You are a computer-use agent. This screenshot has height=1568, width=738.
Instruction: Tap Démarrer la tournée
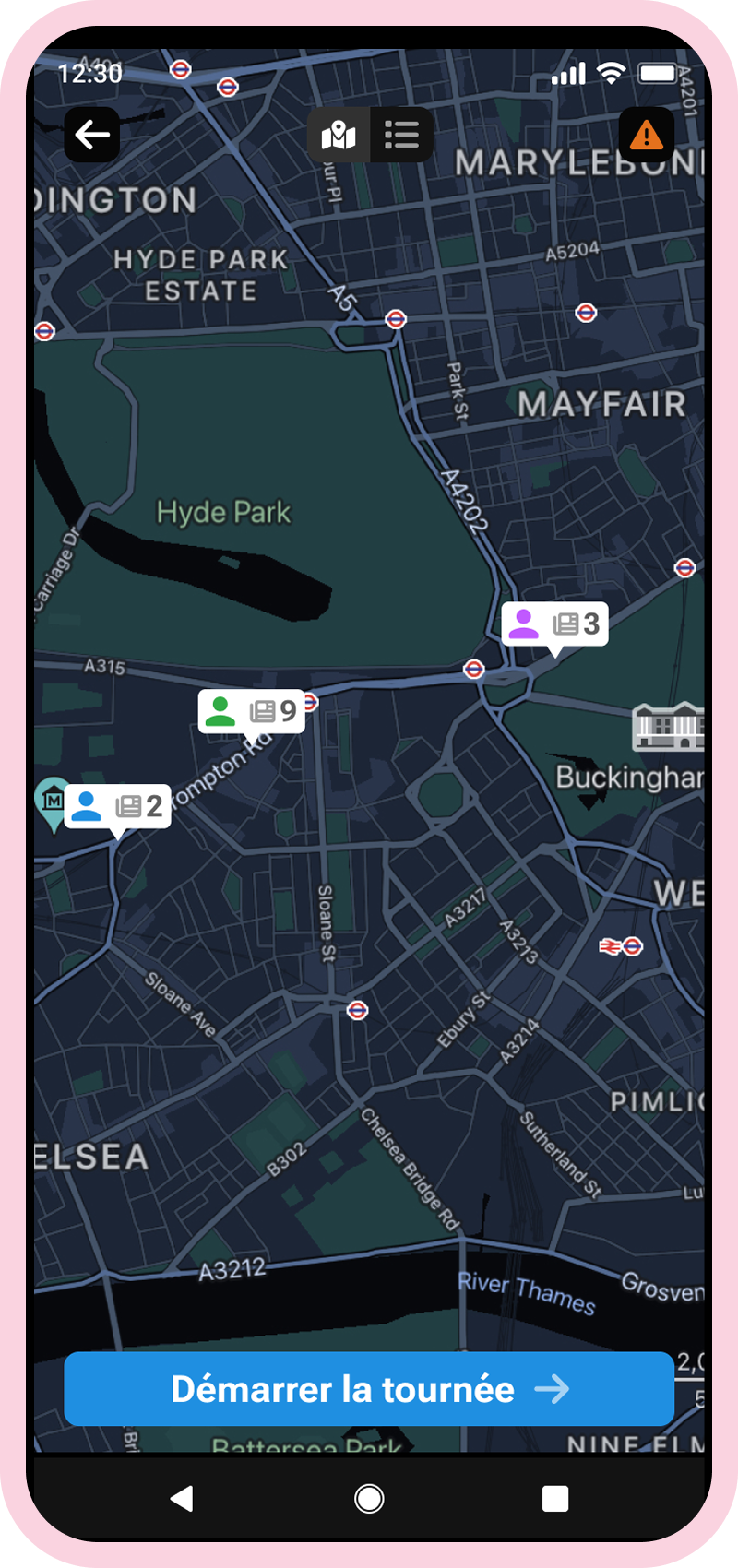coord(369,1389)
